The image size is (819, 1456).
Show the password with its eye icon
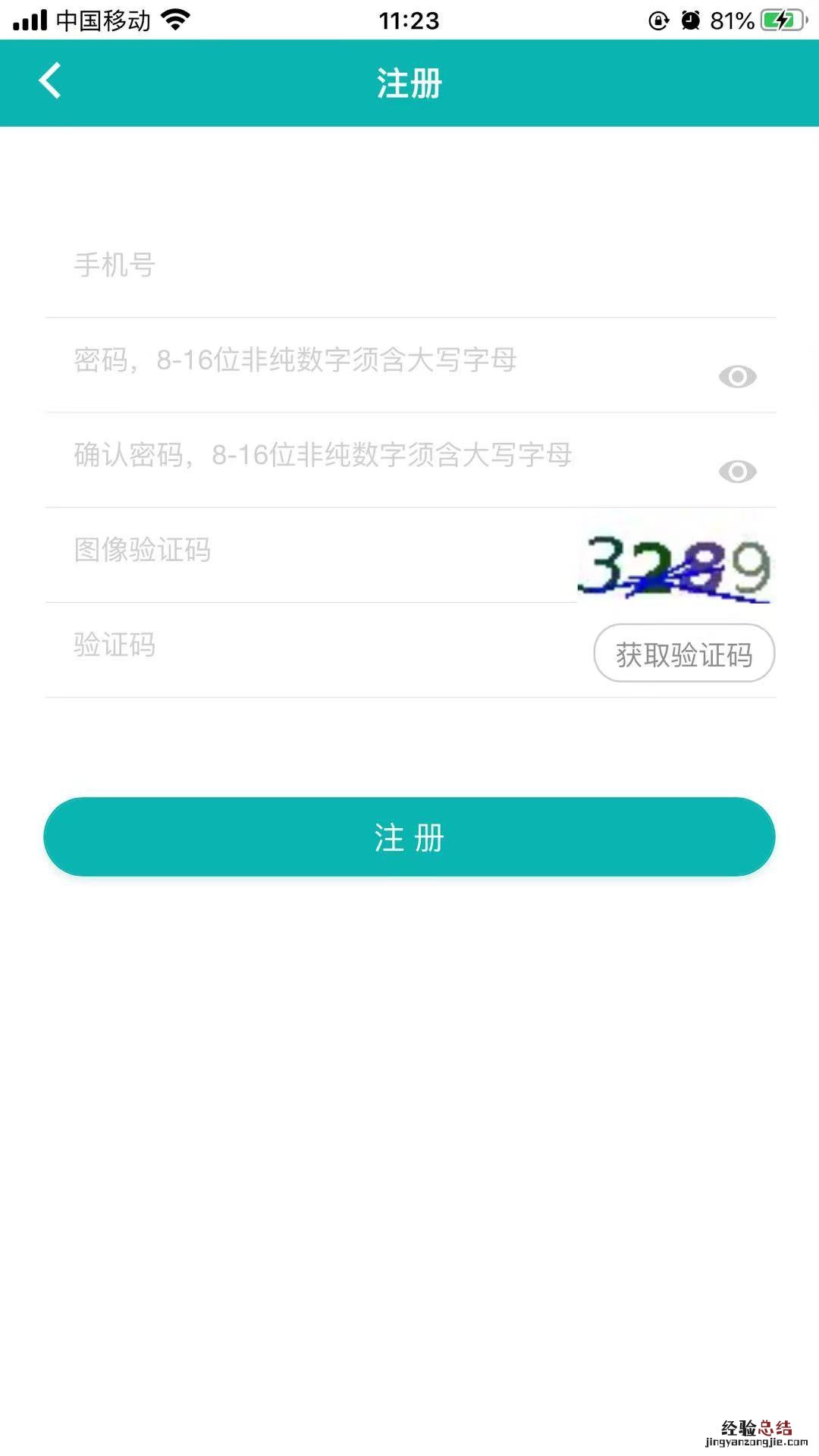tap(737, 376)
